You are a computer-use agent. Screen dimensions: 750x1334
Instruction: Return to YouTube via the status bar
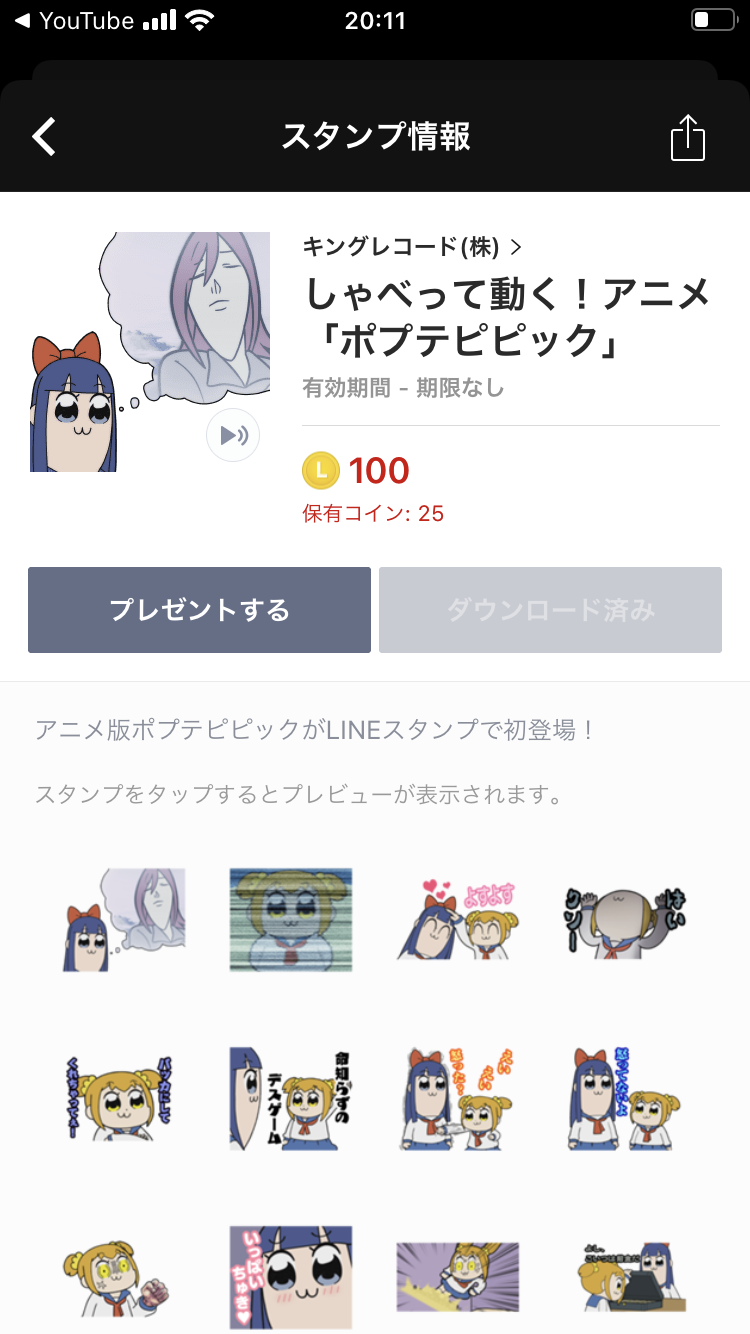tap(75, 21)
